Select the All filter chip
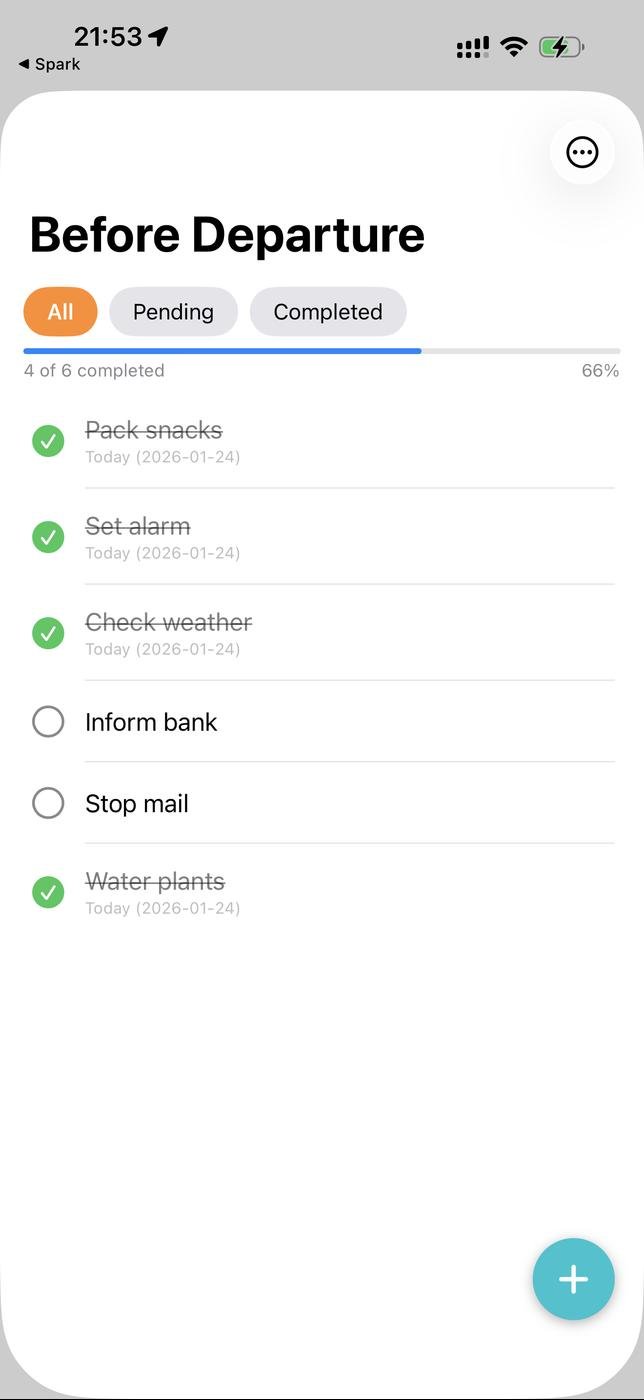 60,311
